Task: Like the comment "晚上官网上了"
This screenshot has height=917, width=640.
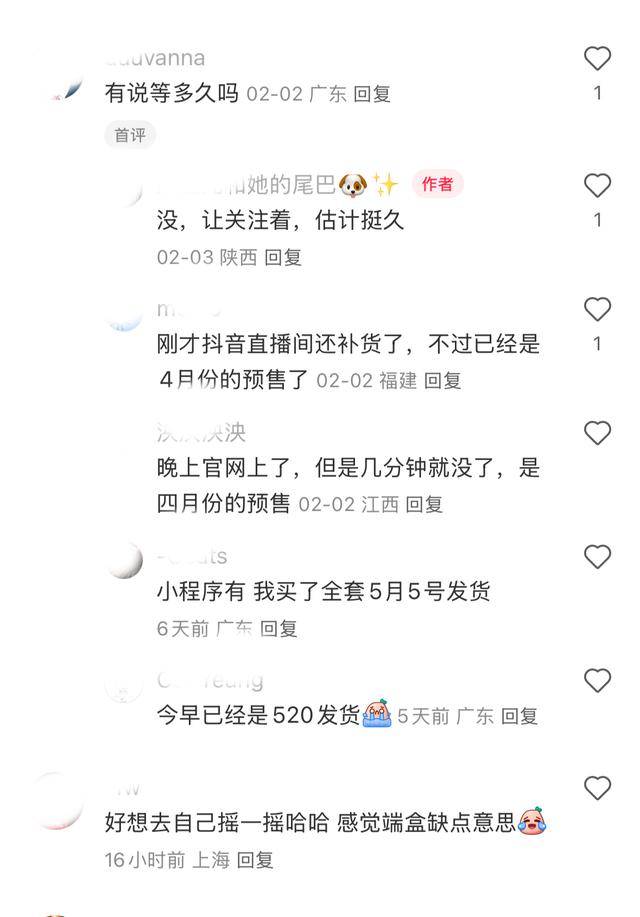Action: (597, 433)
